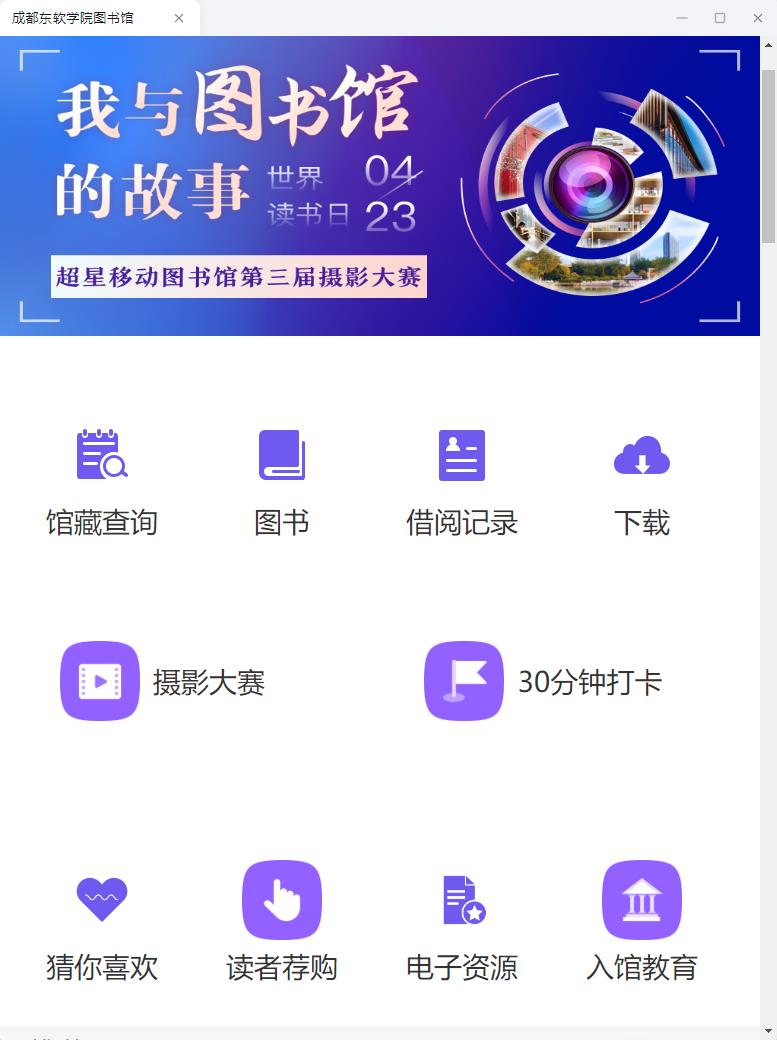The image size is (777, 1040).
Task: Close the 成都东软学院图书馆 tab
Action: click(x=179, y=18)
